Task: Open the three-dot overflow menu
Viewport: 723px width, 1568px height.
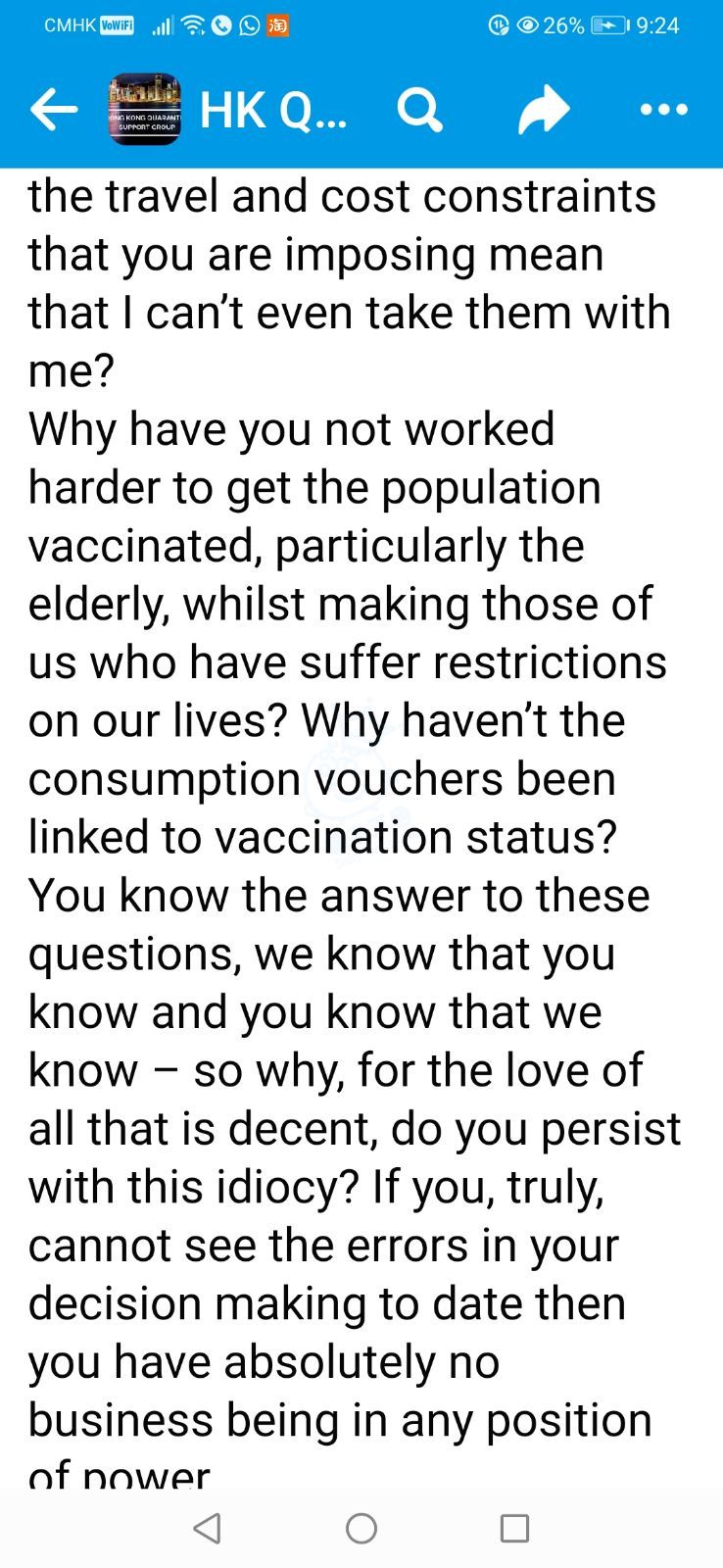Action: 663,110
